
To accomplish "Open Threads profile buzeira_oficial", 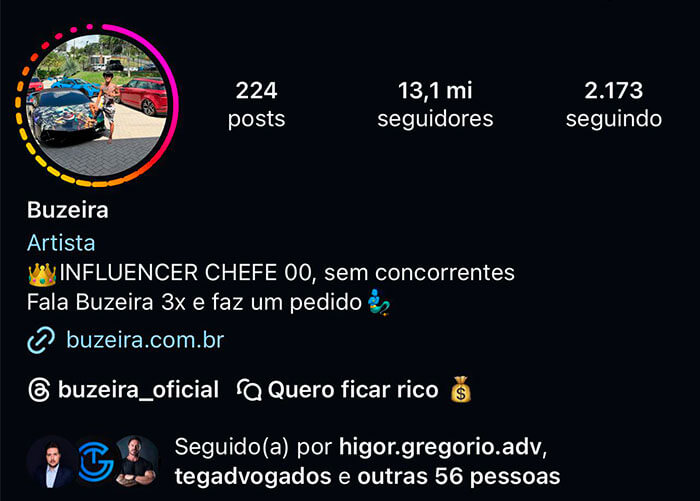I will tap(124, 390).
